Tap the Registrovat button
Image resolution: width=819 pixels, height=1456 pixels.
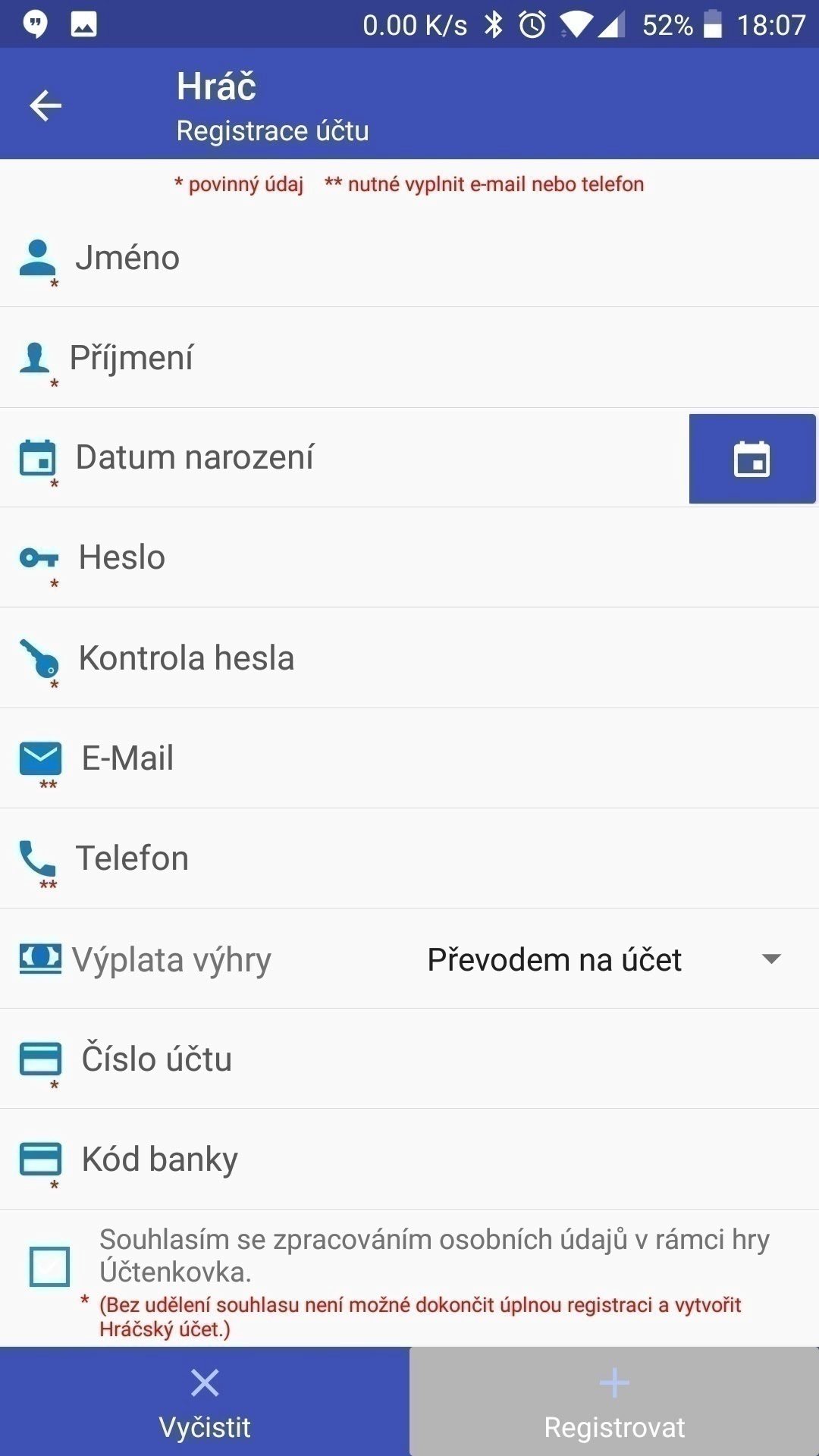614,1401
